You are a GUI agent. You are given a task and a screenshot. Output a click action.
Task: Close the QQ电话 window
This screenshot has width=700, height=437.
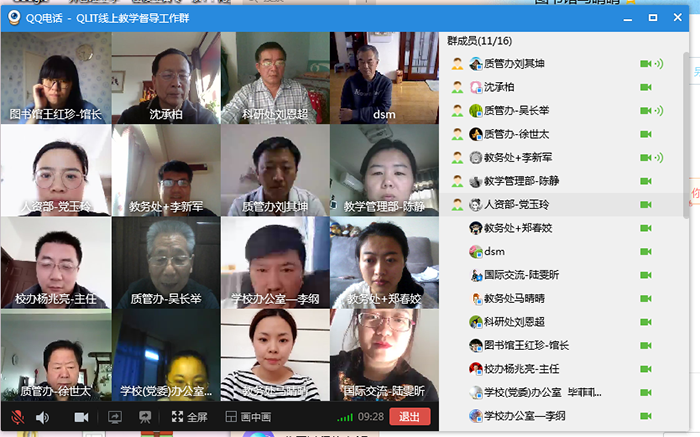coord(678,17)
